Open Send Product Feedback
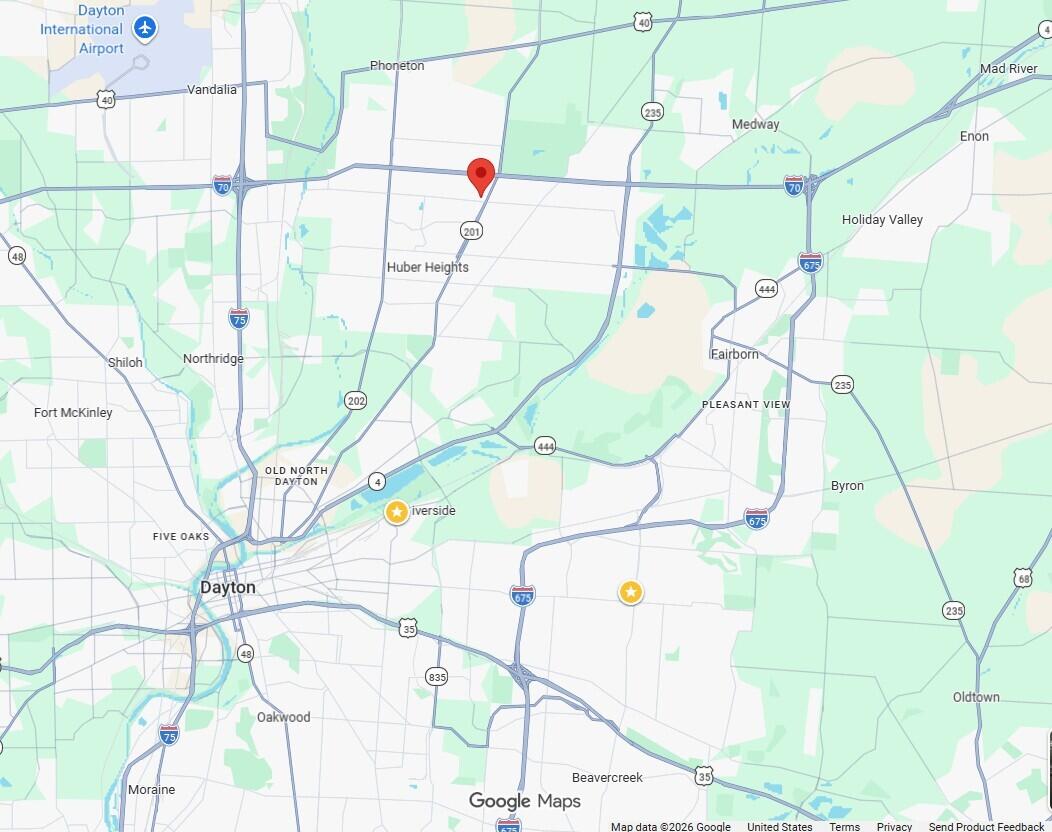Screen dimensions: 1052x832 pyautogui.click(x=986, y=826)
